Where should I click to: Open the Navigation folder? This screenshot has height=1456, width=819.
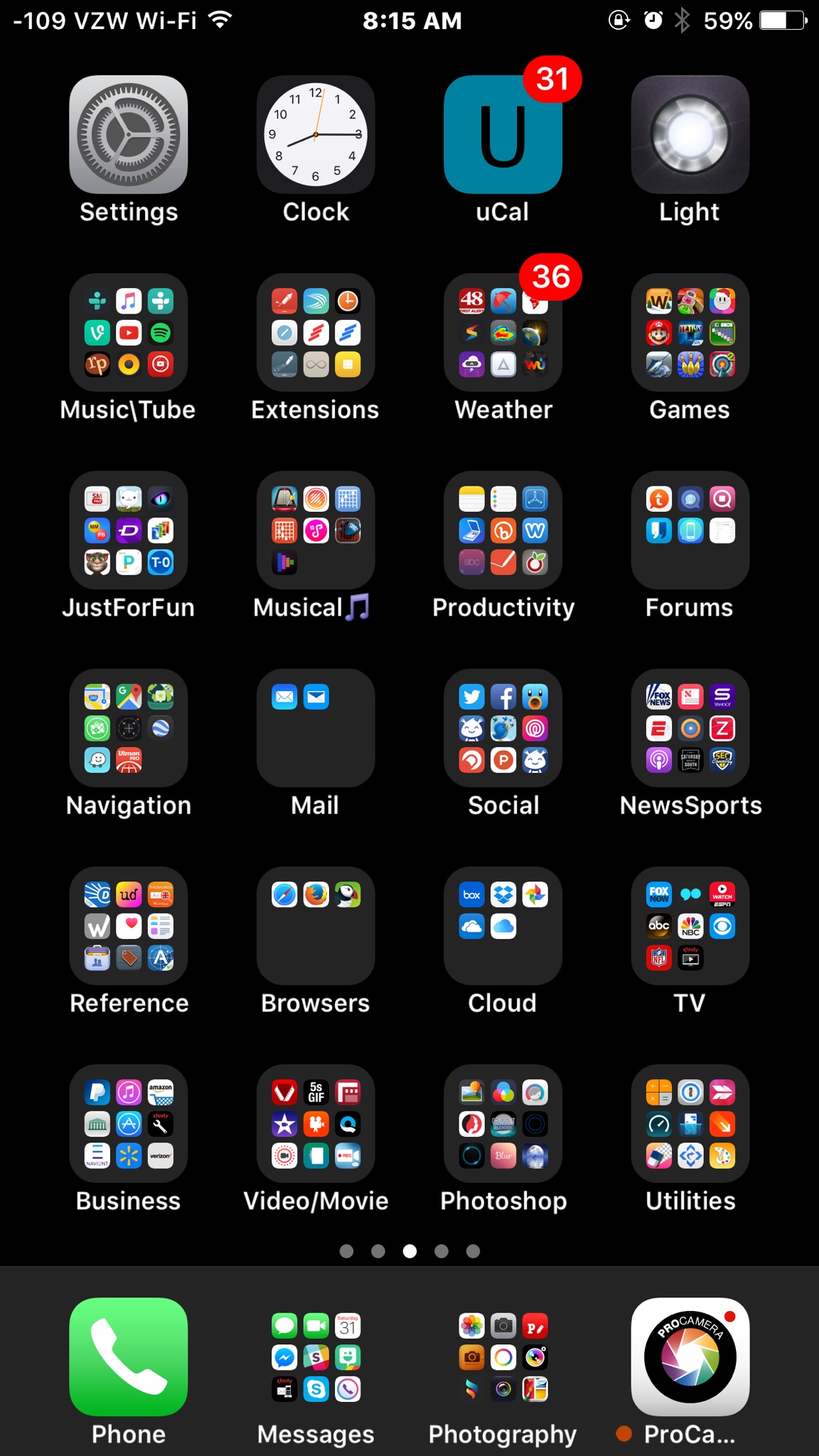(128, 727)
